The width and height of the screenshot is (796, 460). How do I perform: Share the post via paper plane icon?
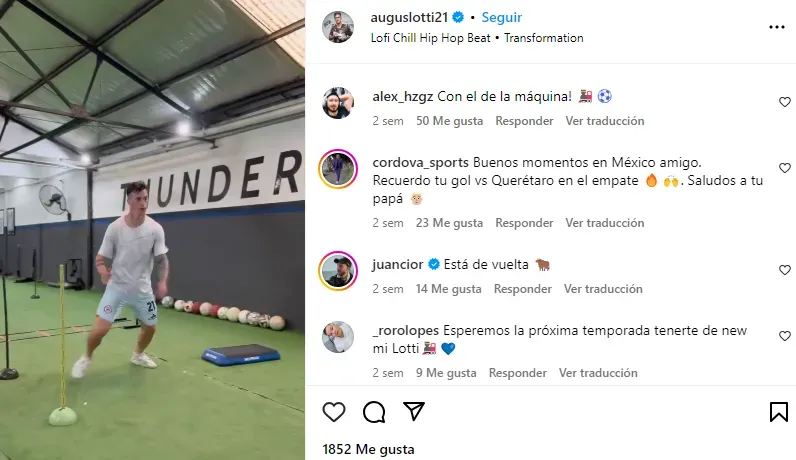[x=414, y=412]
